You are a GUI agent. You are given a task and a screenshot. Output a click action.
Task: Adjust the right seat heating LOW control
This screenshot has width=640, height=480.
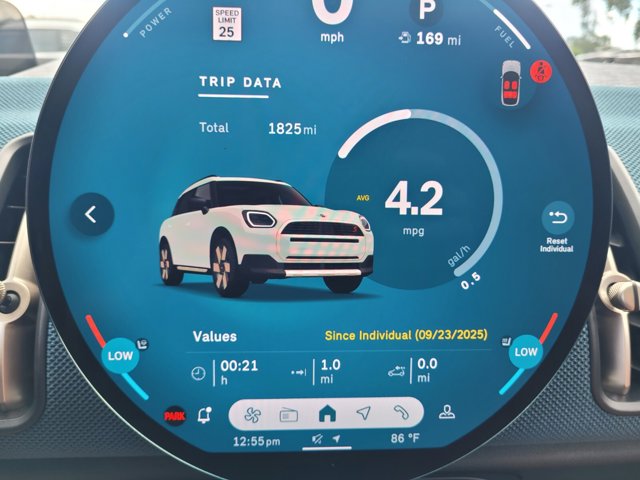point(525,352)
